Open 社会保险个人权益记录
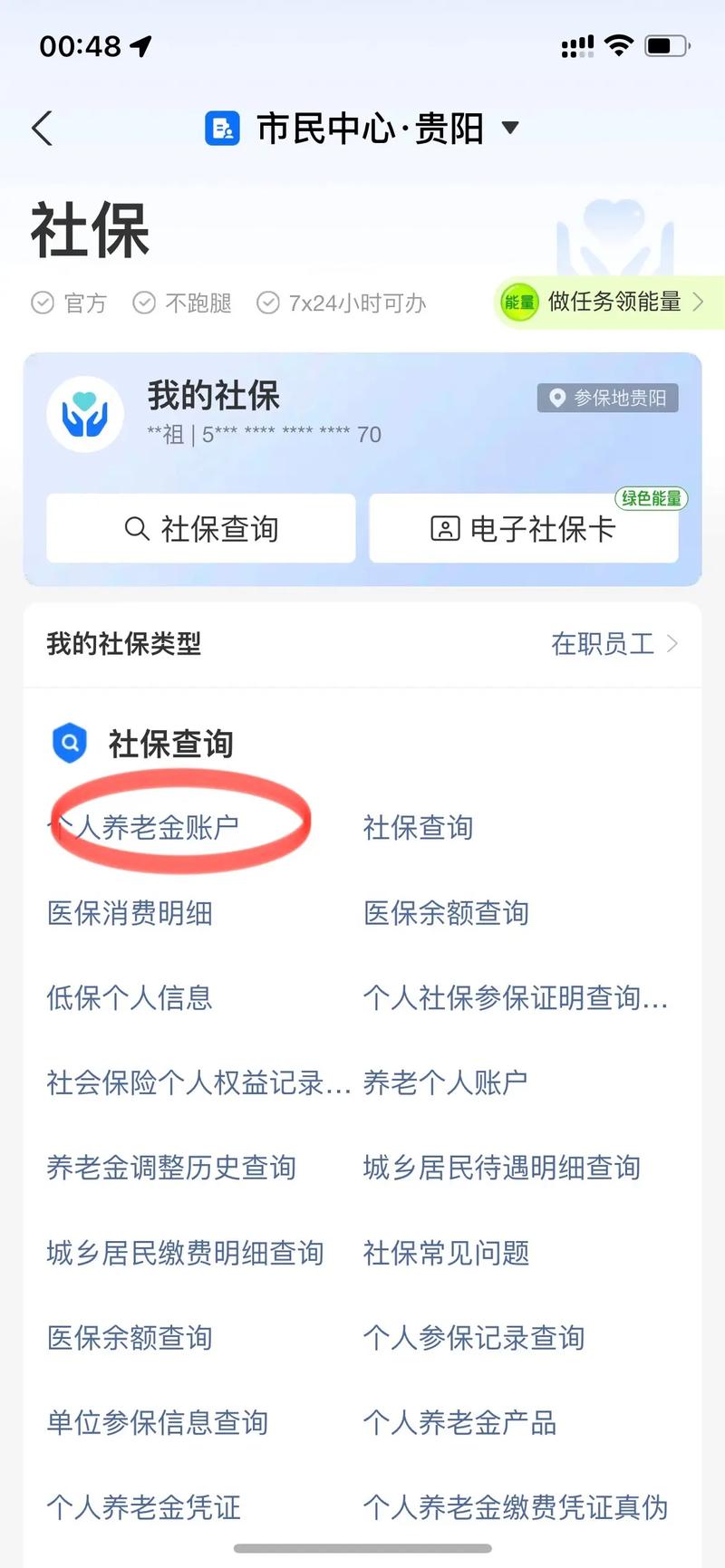Image resolution: width=725 pixels, height=1568 pixels. [198, 1082]
